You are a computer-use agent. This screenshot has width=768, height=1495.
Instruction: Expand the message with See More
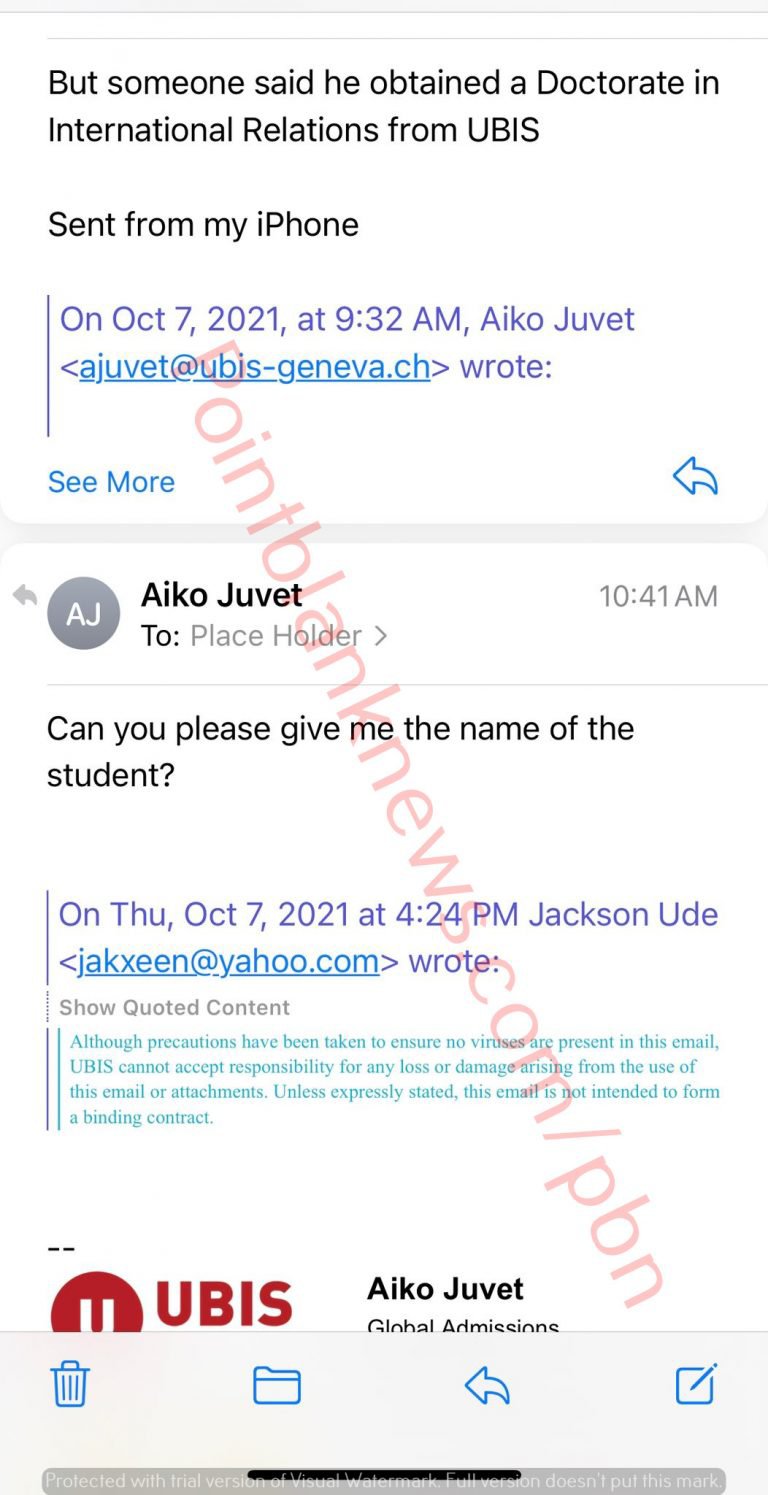111,482
